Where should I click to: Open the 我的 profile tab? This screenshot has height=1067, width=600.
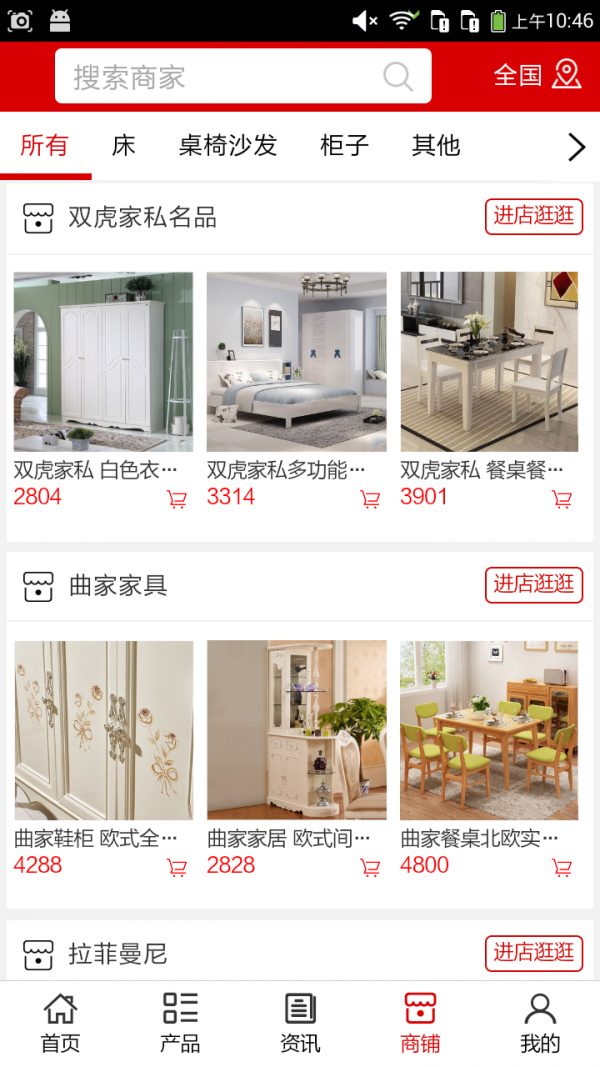[x=540, y=1023]
